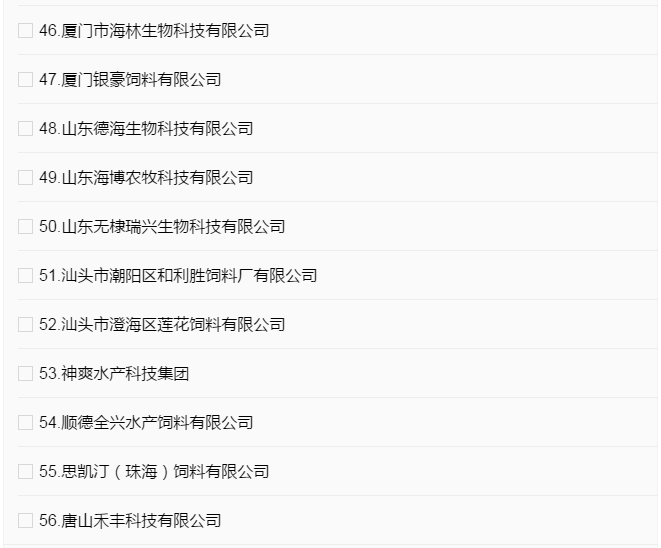Tick the box for 53.神爽水产科技集团
The height and width of the screenshot is (548, 661).
25,374
